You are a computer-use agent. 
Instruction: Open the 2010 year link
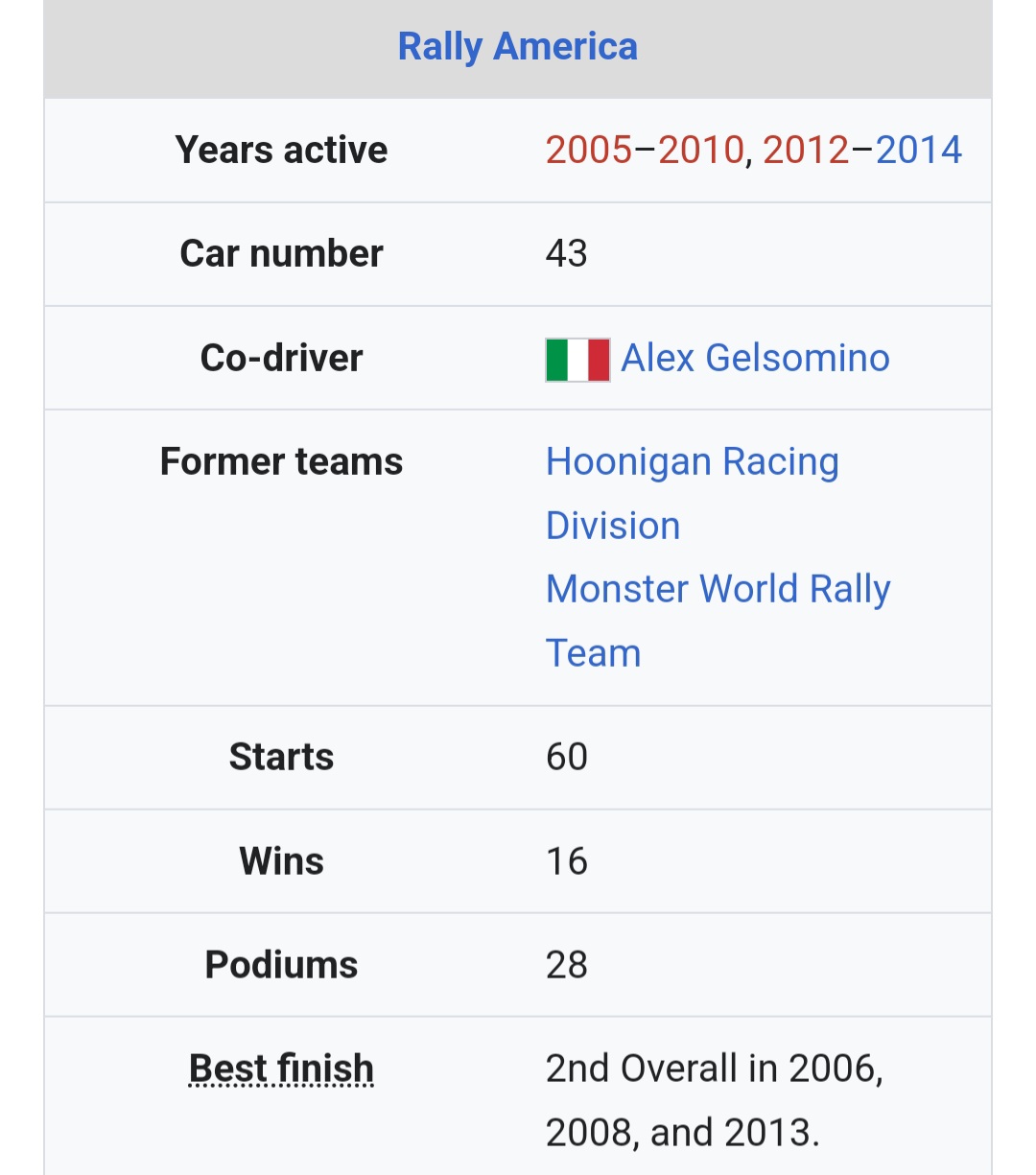pyautogui.click(x=700, y=151)
